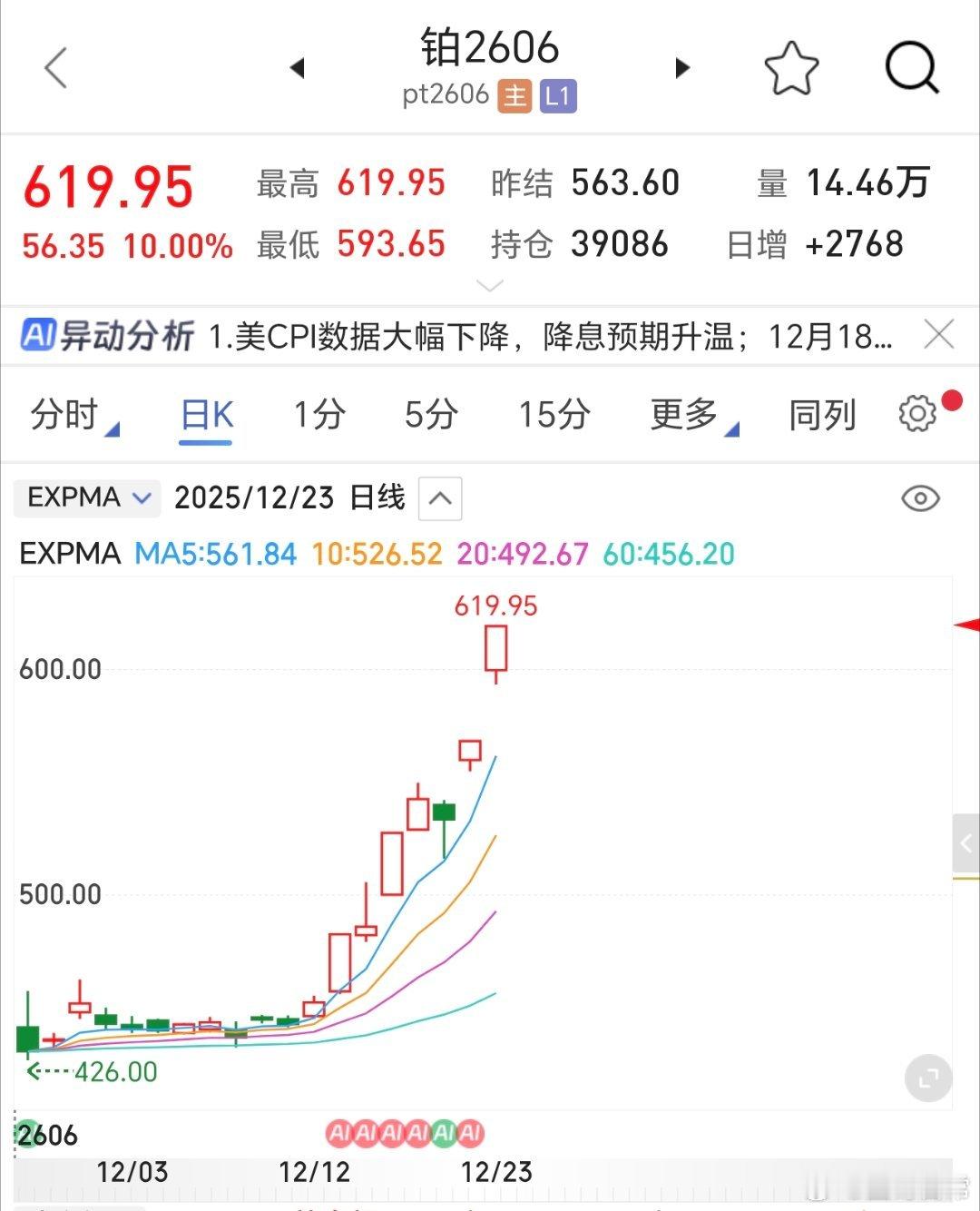This screenshot has height=1211, width=980.
Task: Toggle the eye visibility icon above the chart
Action: pyautogui.click(x=921, y=497)
